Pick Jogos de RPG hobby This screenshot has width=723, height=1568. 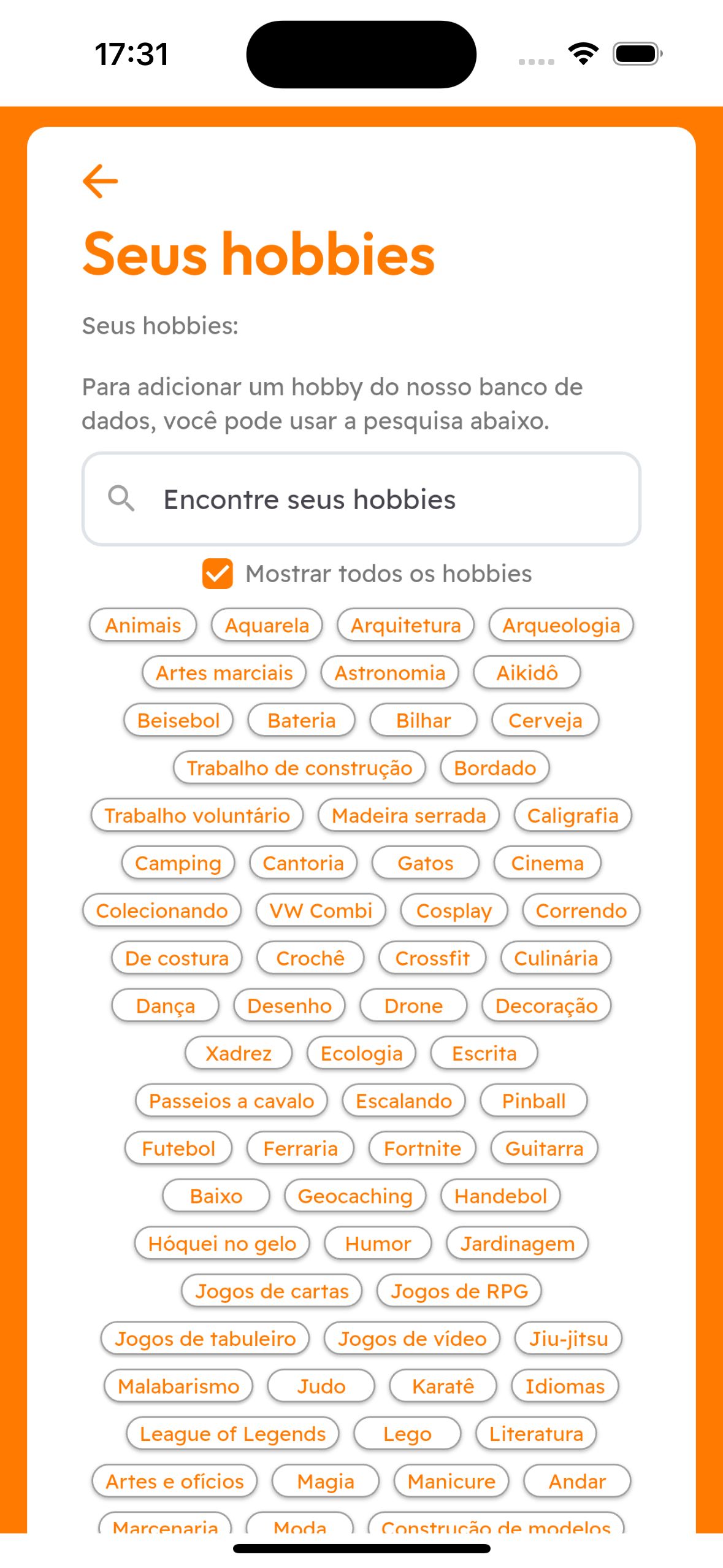tap(459, 1291)
